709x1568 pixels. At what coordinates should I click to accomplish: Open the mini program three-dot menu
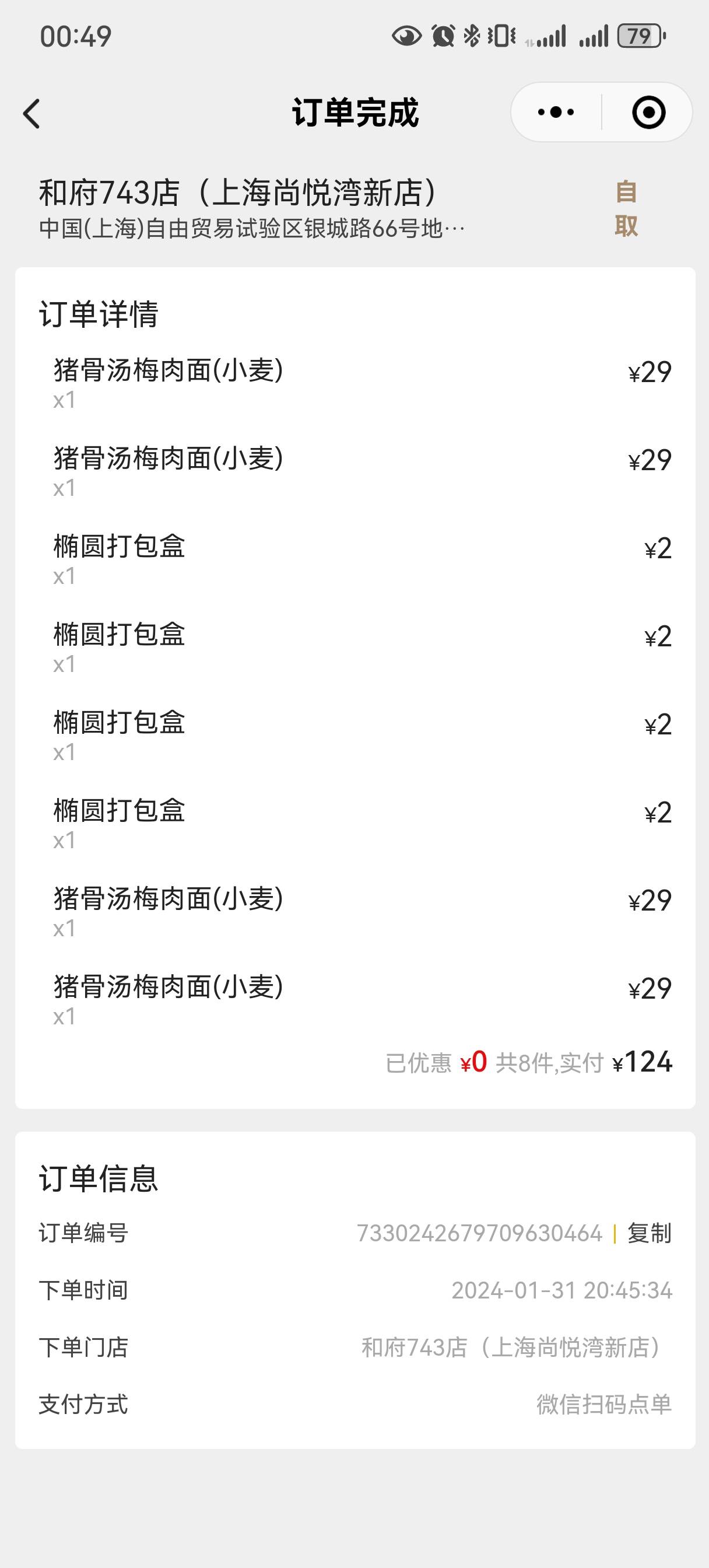pyautogui.click(x=556, y=113)
